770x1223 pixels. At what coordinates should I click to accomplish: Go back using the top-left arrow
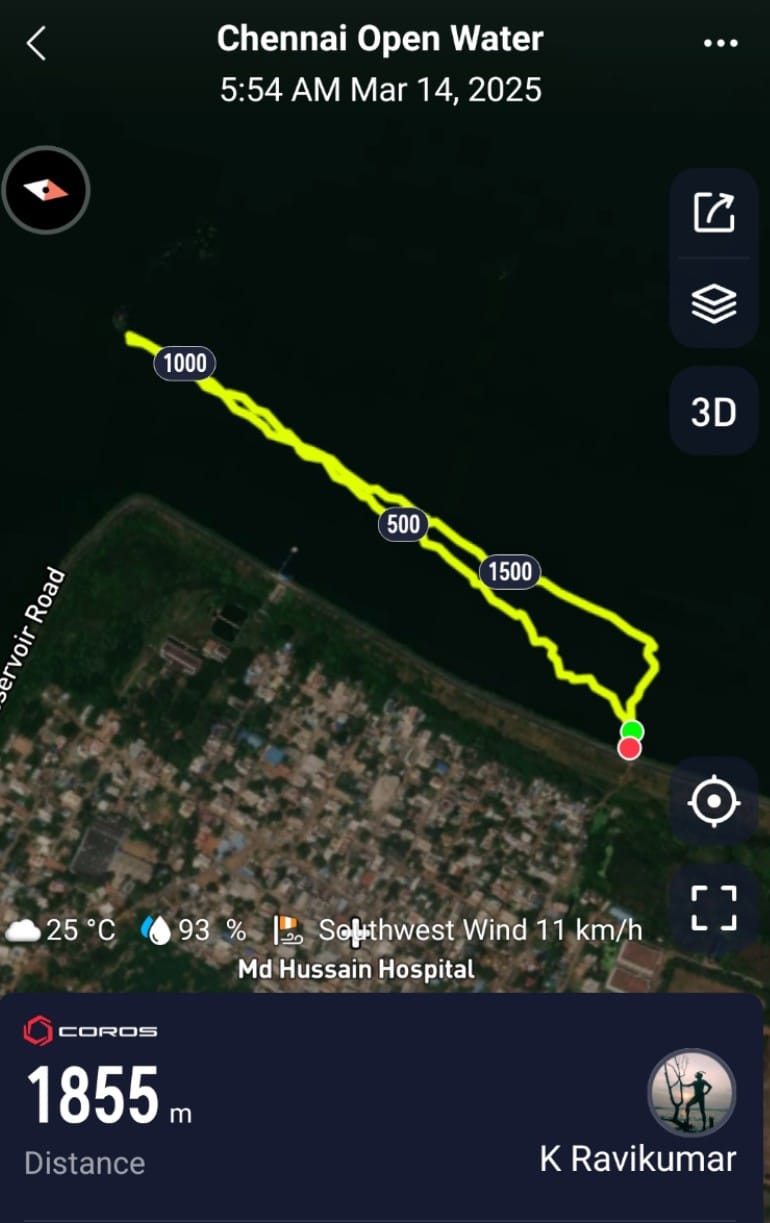tap(37, 43)
